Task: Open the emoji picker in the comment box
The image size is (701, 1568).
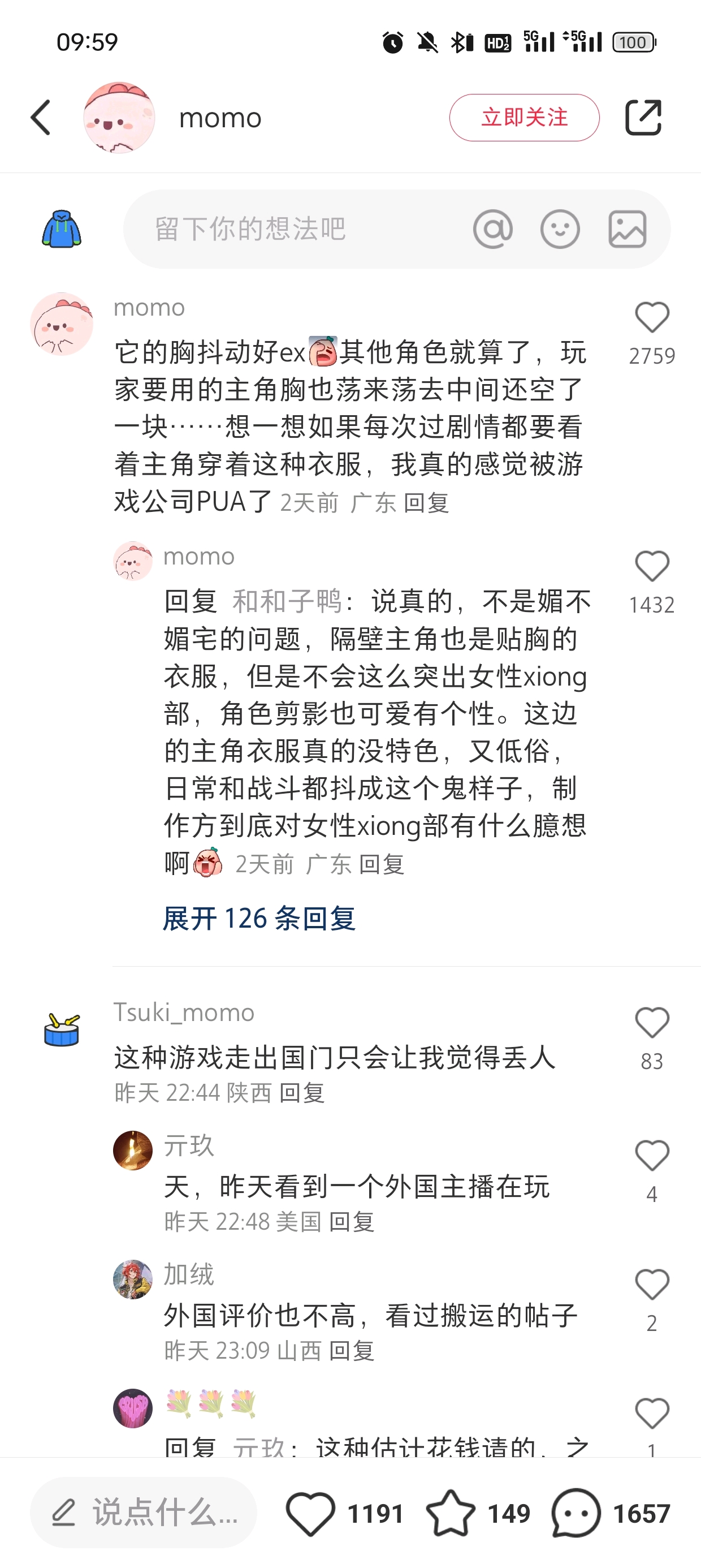Action: tap(560, 229)
